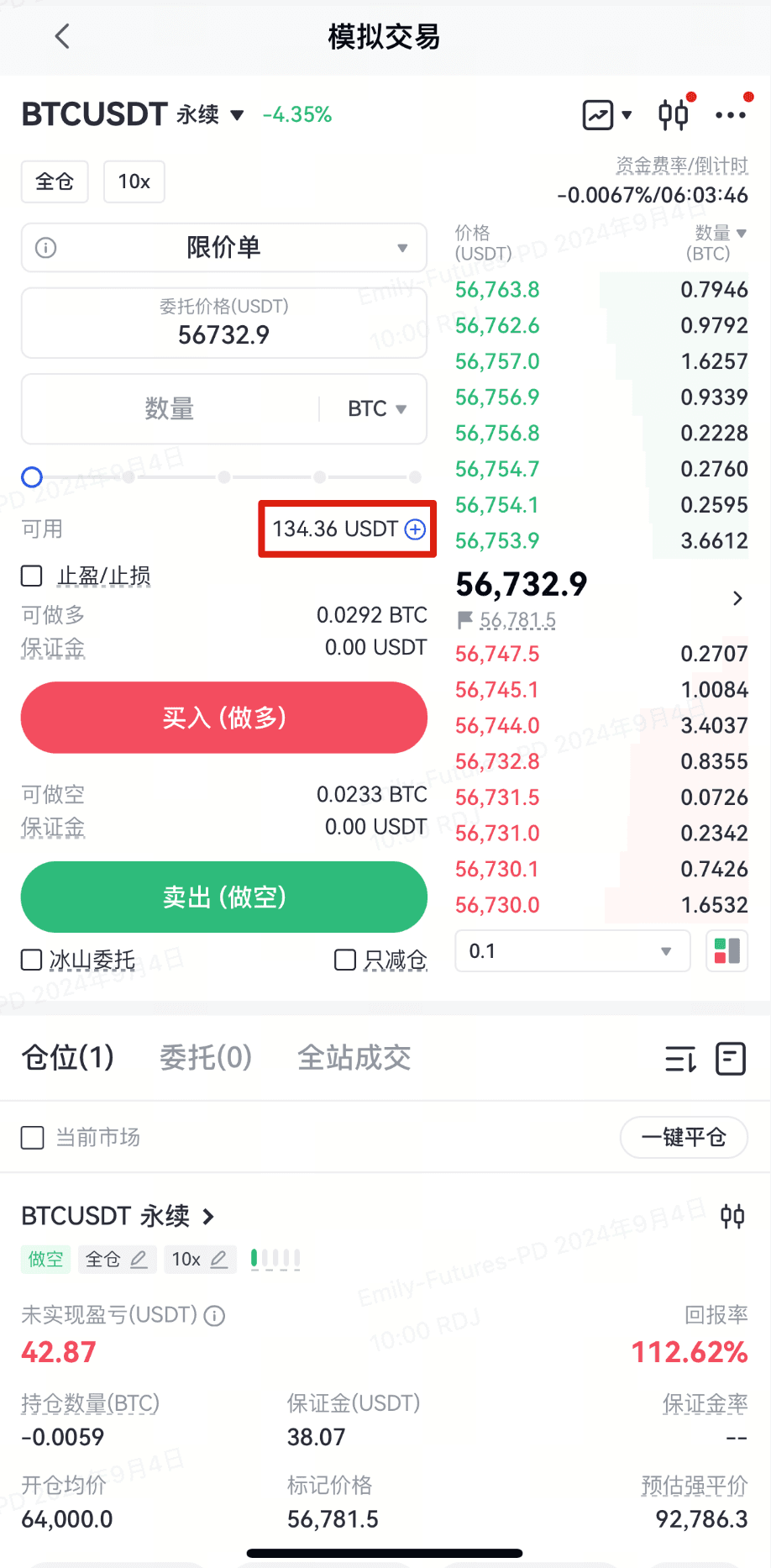Tap 卖出 (做空) to go short
This screenshot has height=1568, width=771.
224,897
